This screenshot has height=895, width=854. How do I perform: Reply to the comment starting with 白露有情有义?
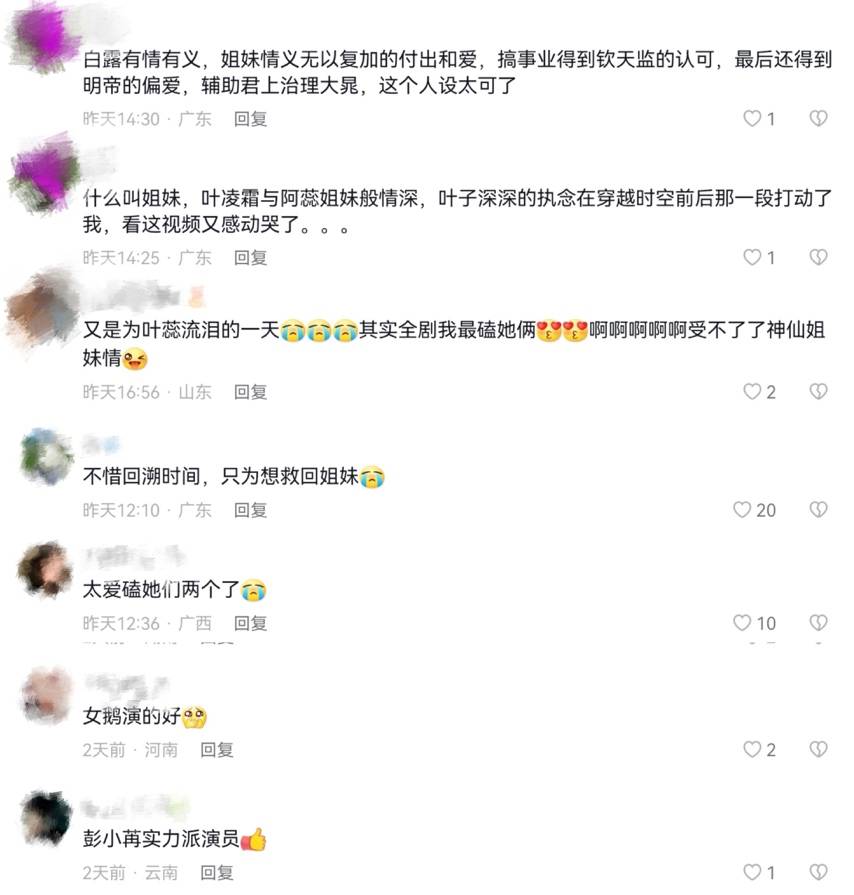251,119
